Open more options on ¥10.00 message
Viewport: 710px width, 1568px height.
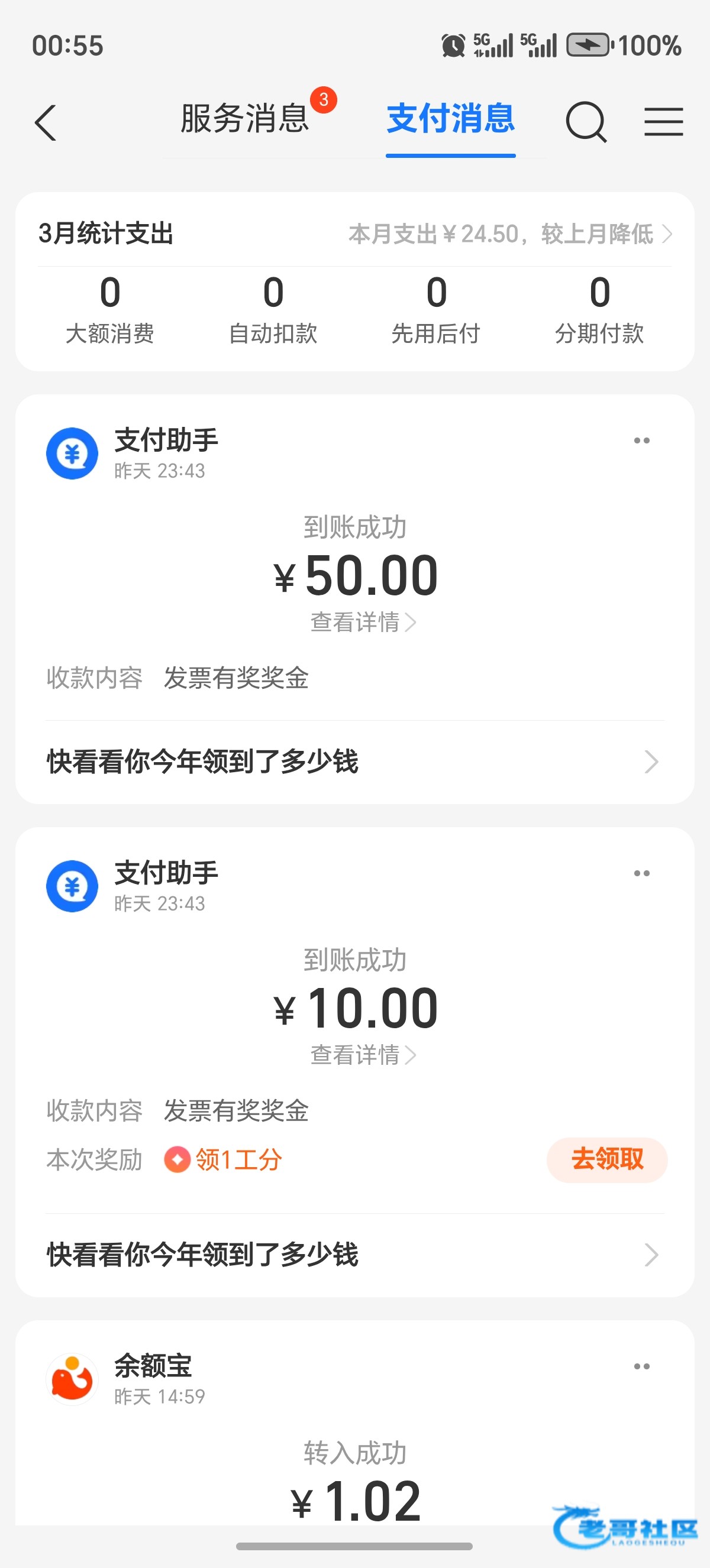point(642,873)
